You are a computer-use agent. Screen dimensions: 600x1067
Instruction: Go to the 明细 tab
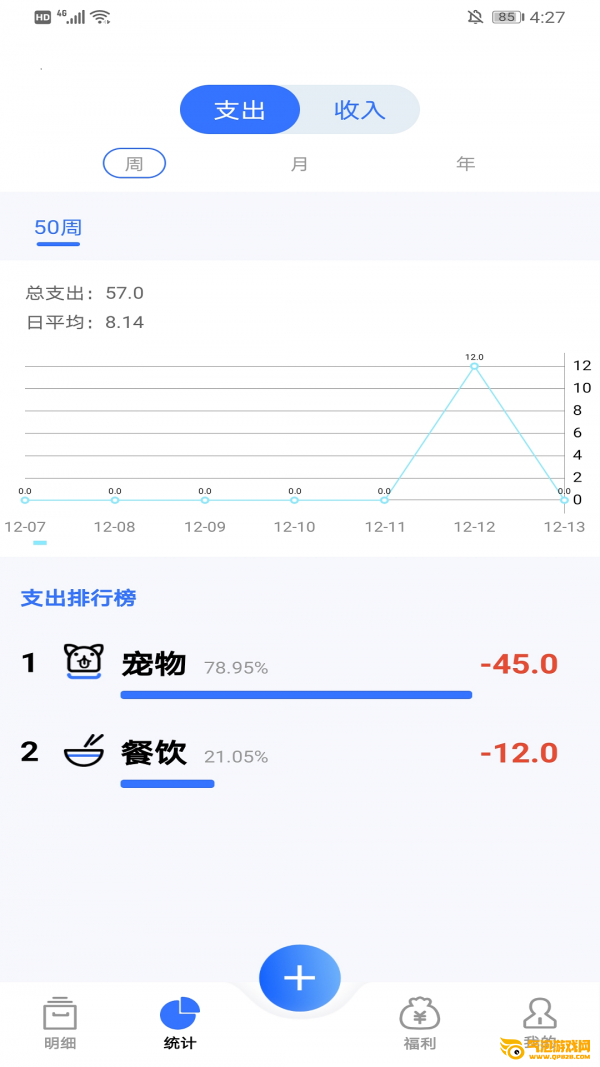pos(60,1024)
